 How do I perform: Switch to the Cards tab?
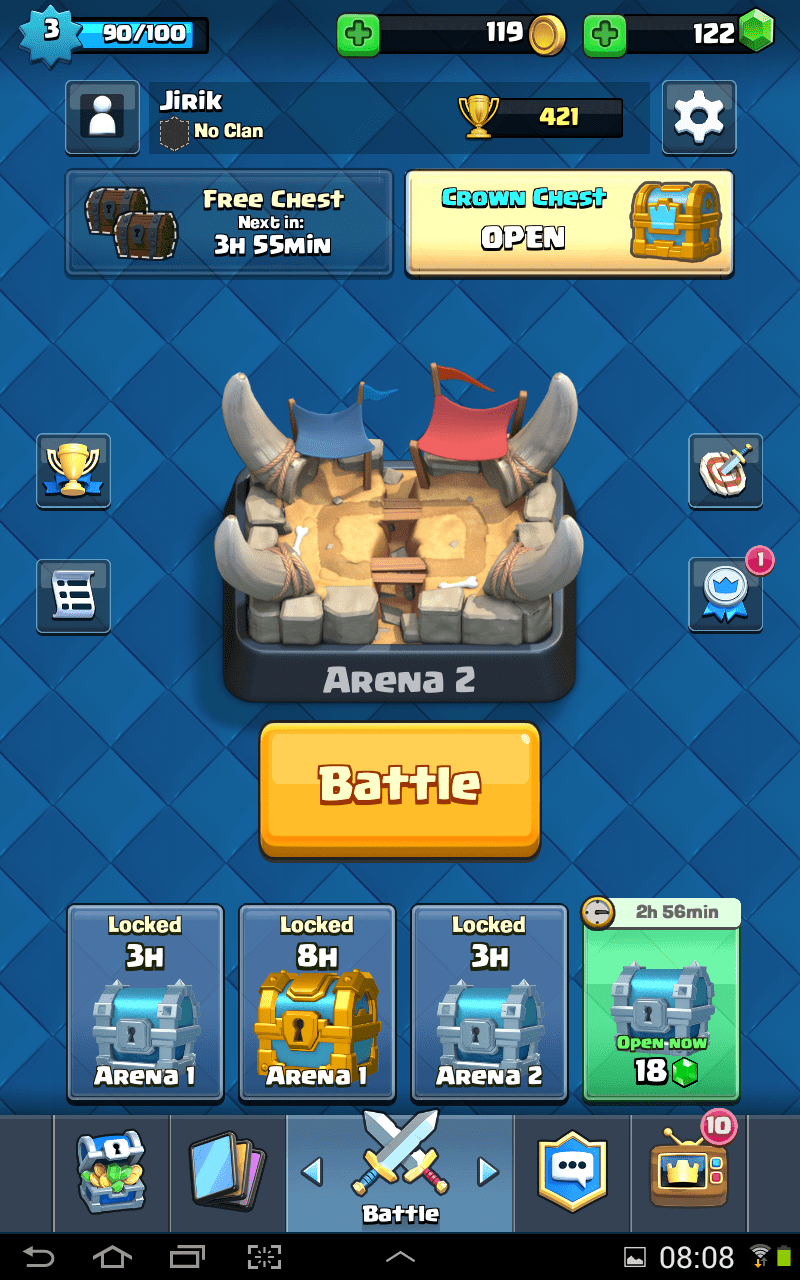coord(228,1172)
